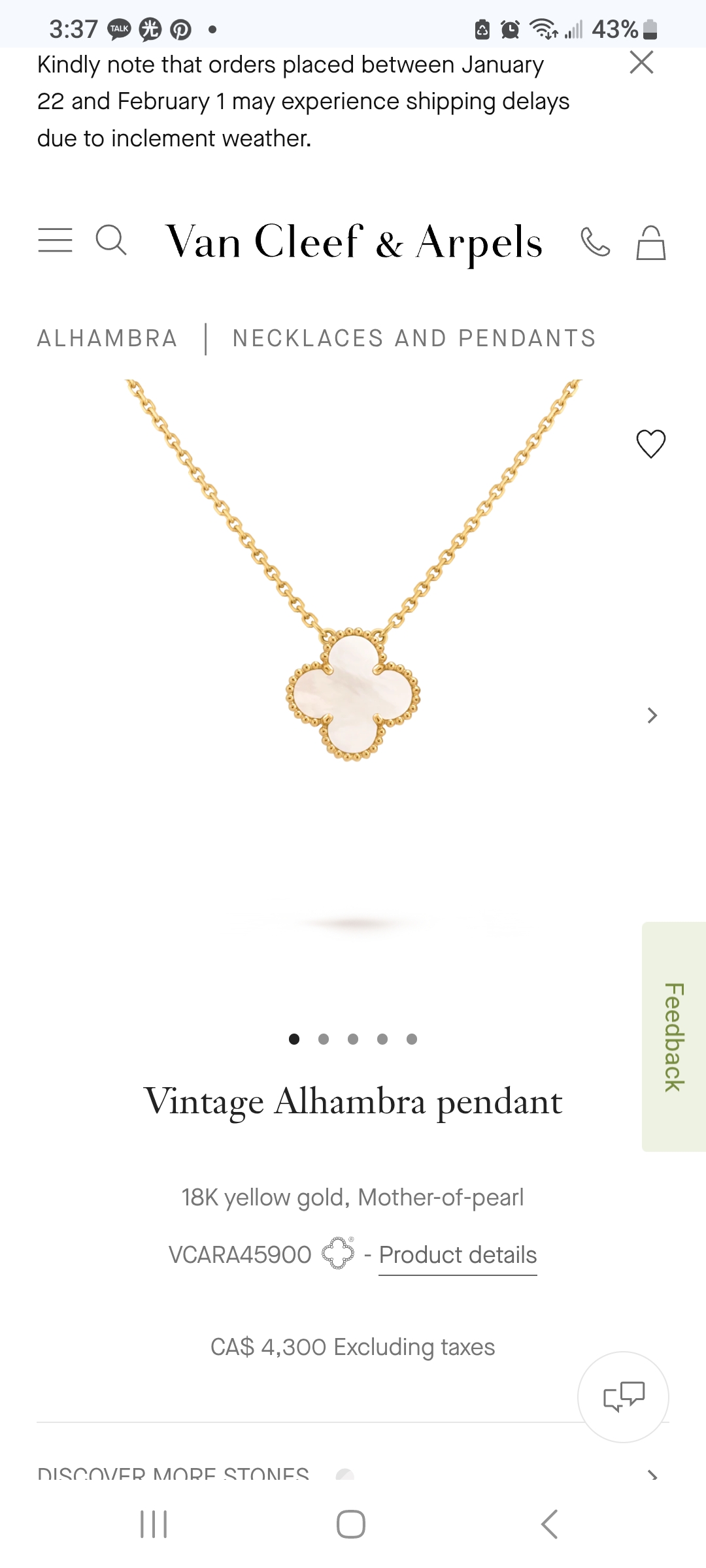Open the Product details link
706x1568 pixels.
(458, 1255)
